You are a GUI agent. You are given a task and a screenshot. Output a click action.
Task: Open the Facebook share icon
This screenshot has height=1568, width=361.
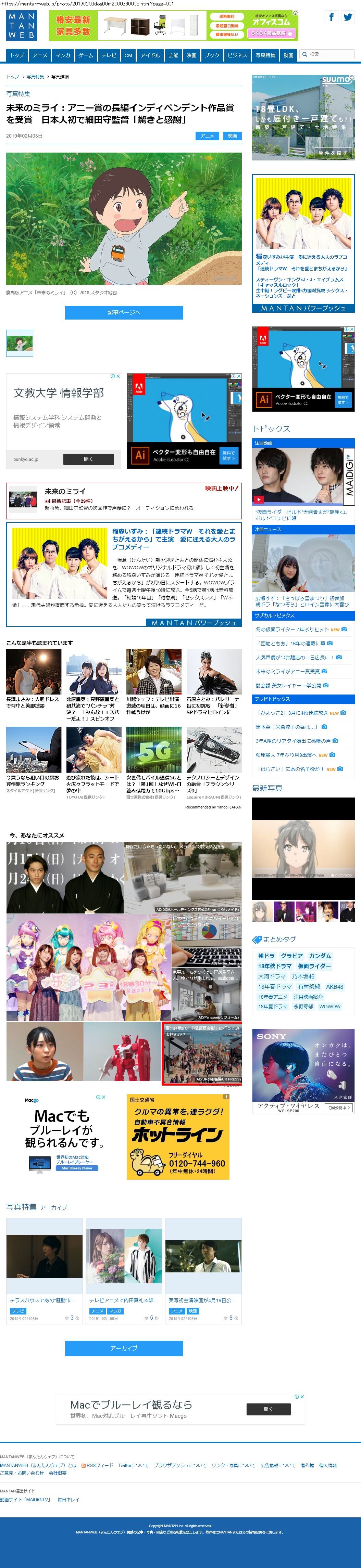click(x=331, y=18)
